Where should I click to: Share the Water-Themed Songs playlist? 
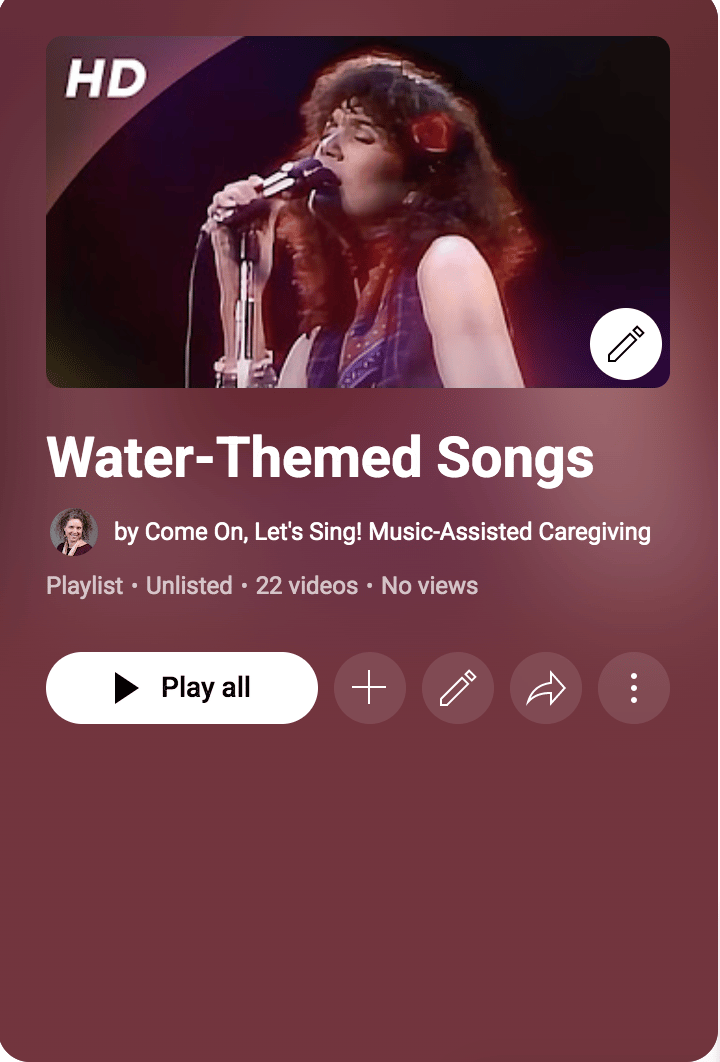click(546, 688)
